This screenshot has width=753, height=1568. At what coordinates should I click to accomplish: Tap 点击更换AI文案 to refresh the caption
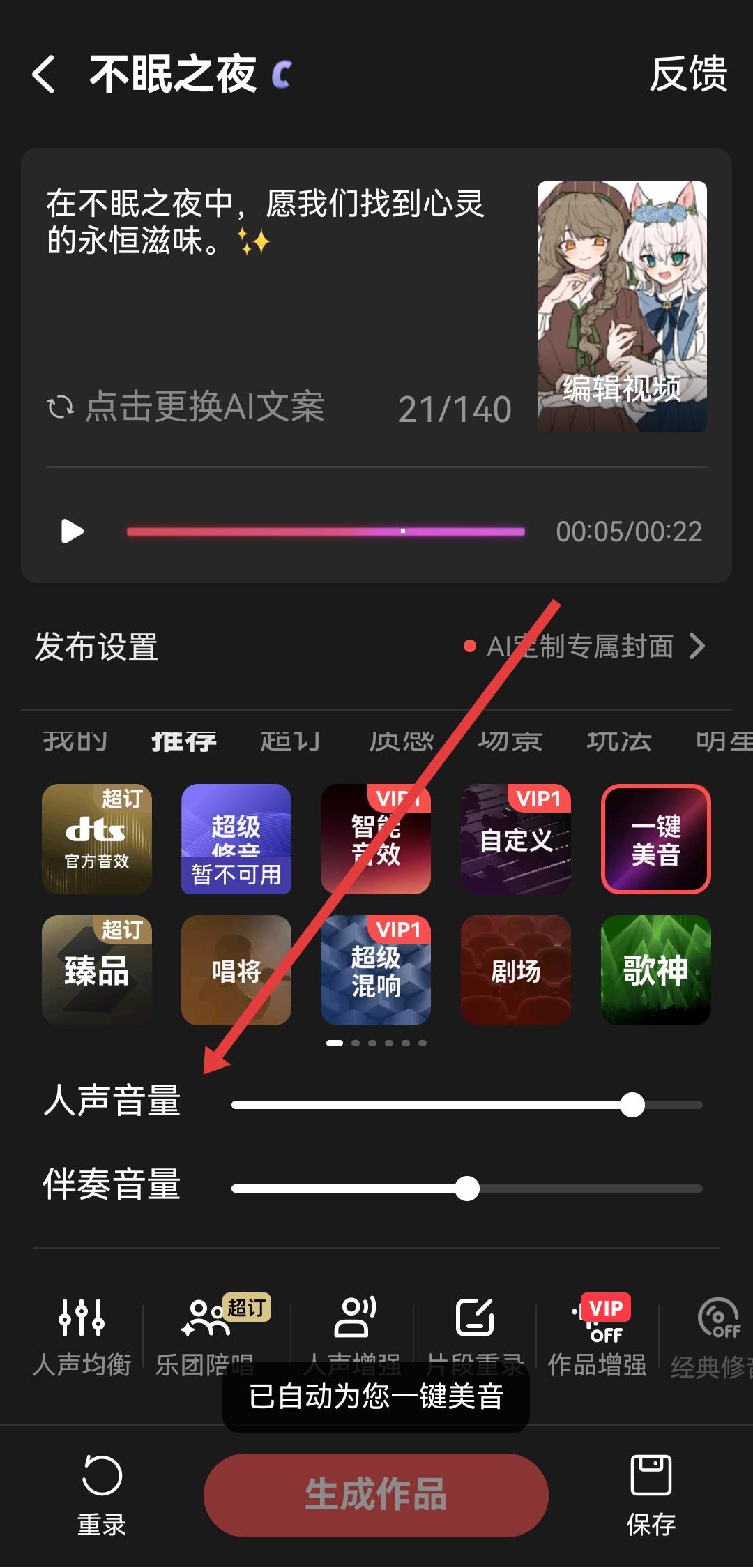point(185,407)
